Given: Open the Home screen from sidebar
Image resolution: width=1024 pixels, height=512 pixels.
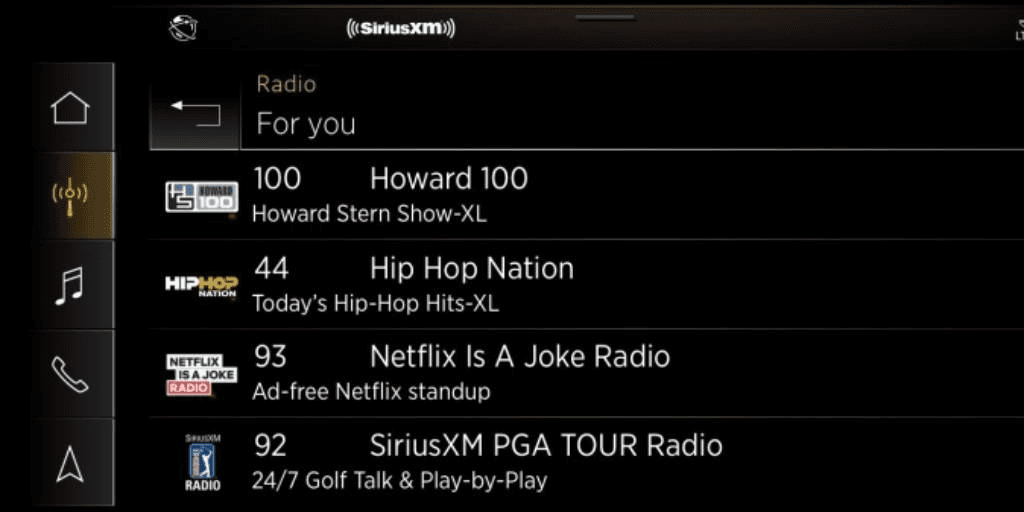Looking at the screenshot, I should pyautogui.click(x=71, y=108).
